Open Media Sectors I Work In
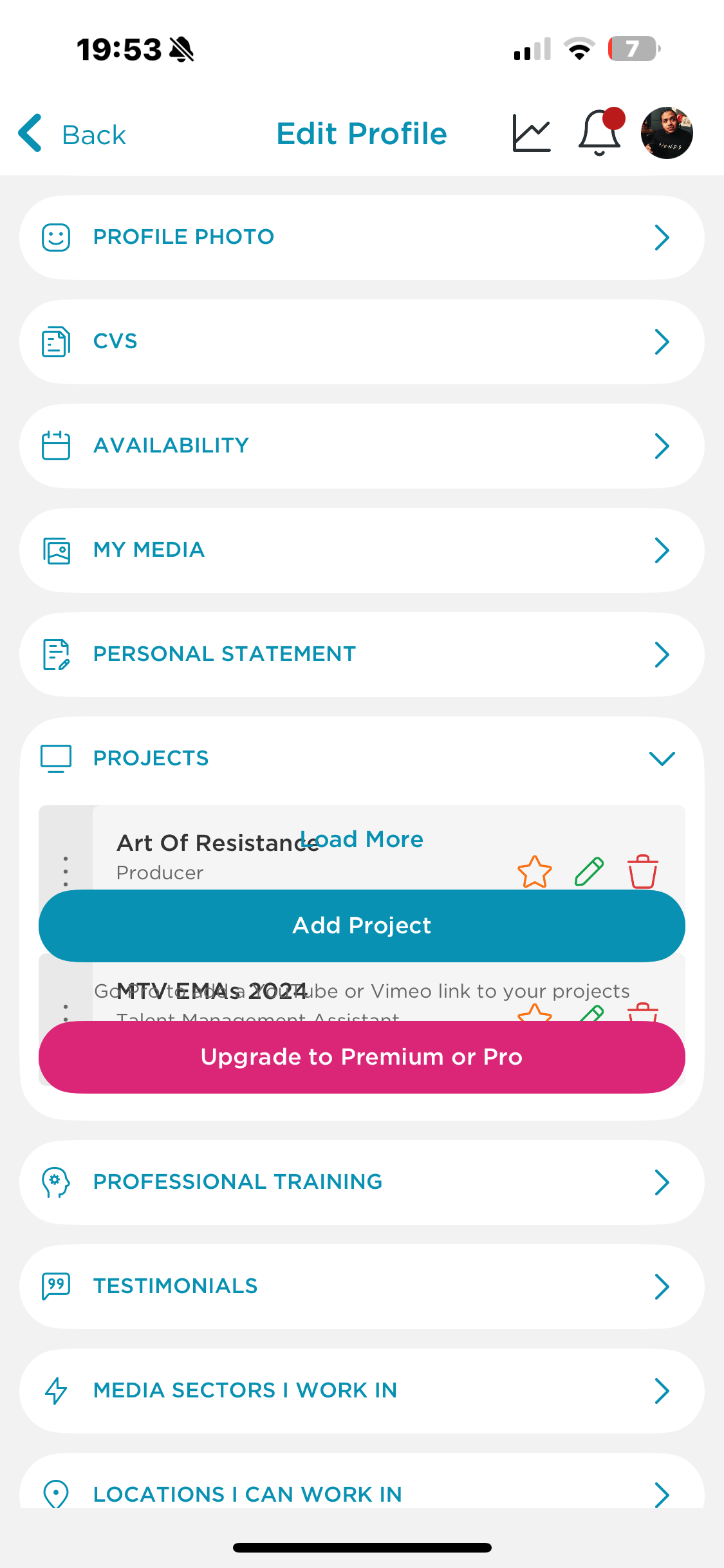The height and width of the screenshot is (1568, 724). point(362,1391)
